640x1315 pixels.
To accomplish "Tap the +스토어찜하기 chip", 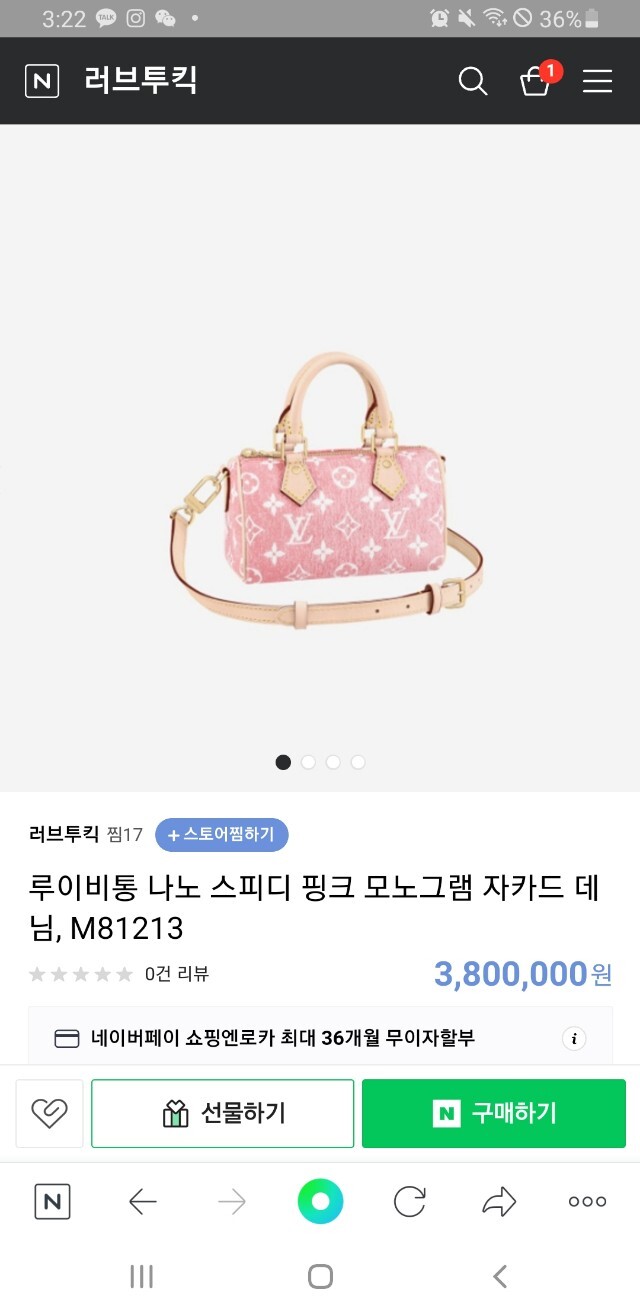I will click(221, 834).
